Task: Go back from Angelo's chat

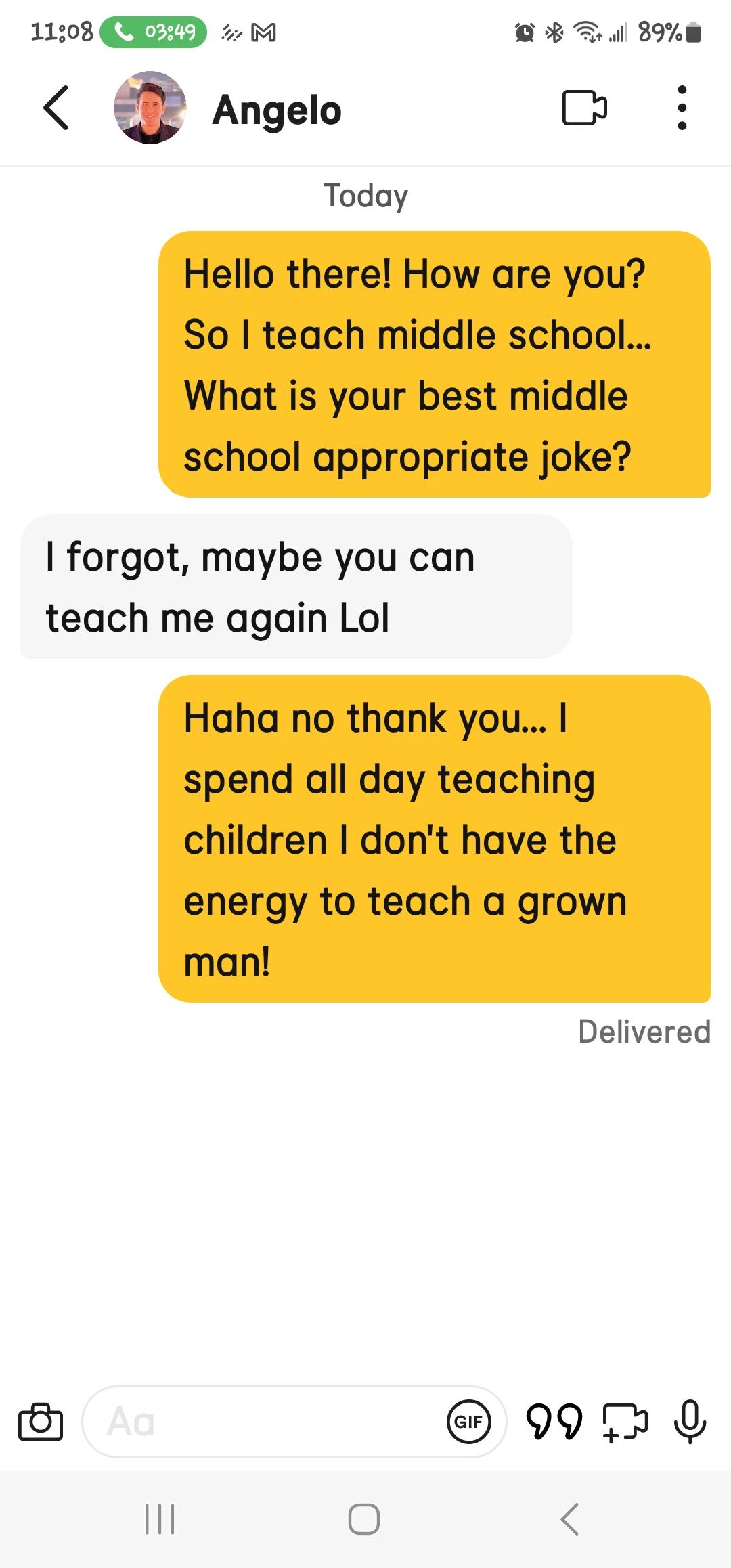Action: (x=56, y=108)
